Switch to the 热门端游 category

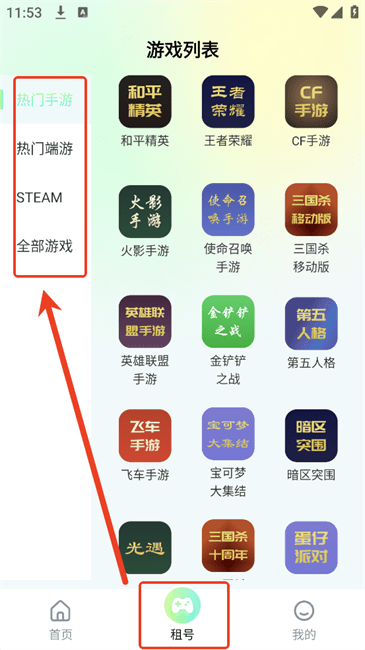[45, 148]
